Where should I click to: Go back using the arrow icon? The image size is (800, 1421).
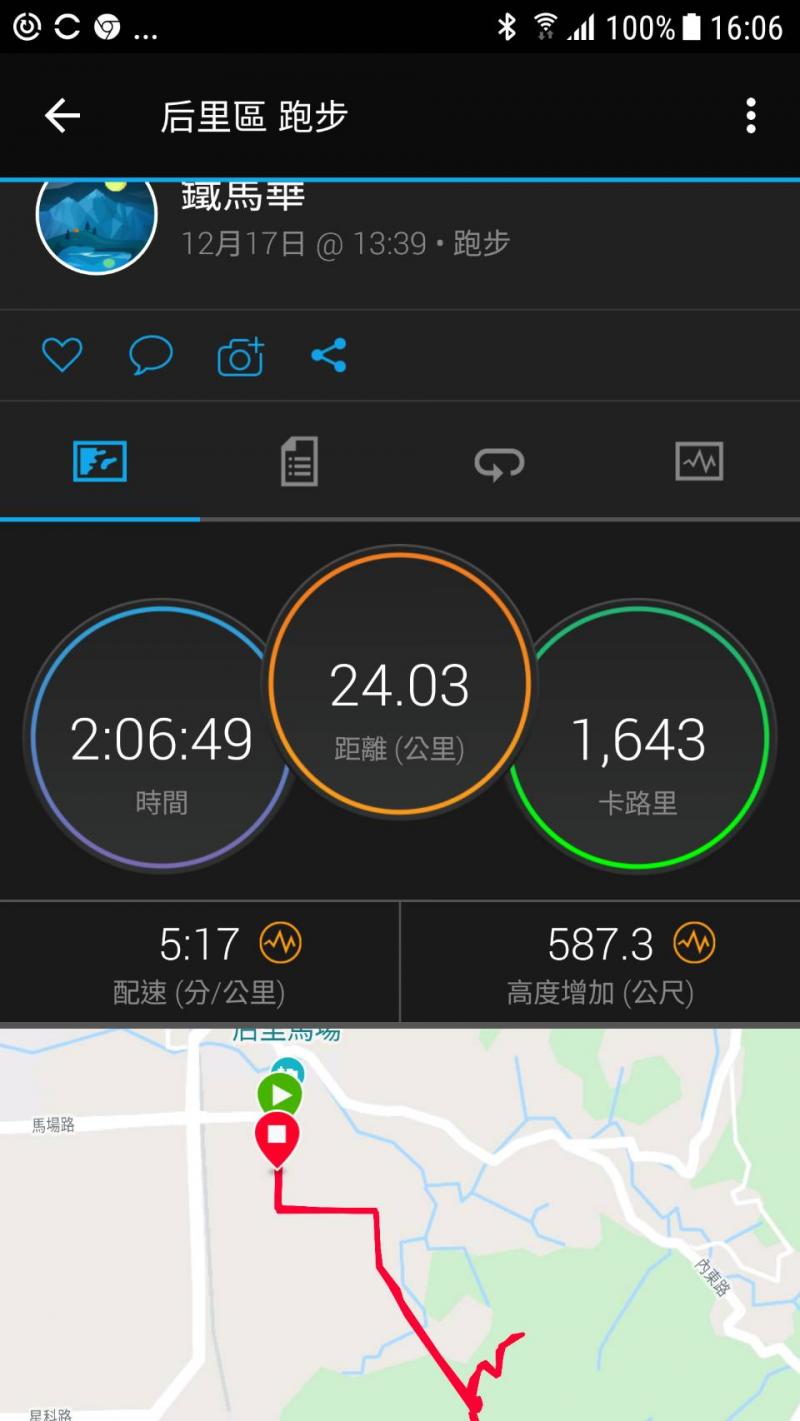tap(62, 116)
